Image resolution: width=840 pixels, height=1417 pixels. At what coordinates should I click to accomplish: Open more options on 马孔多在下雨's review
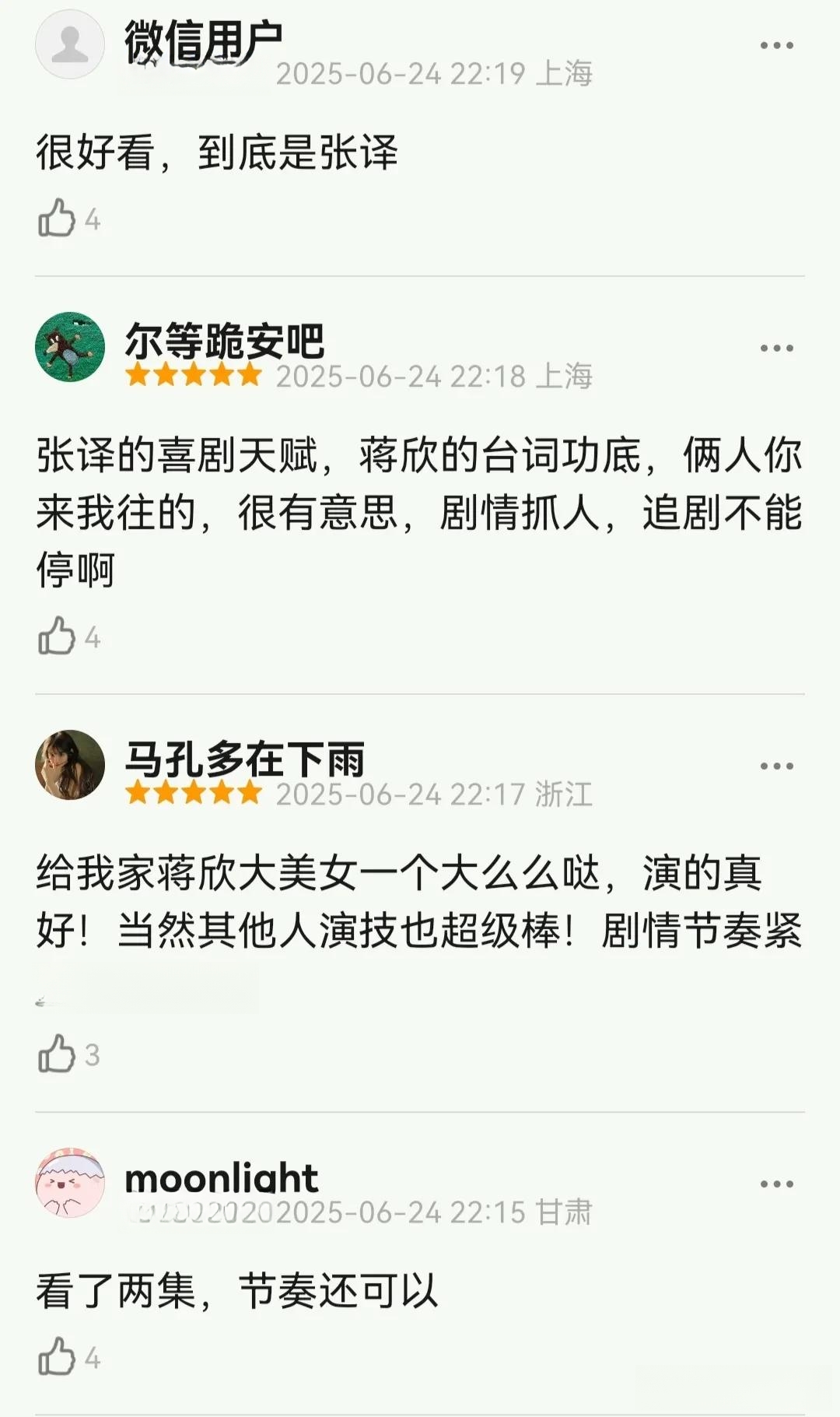click(776, 766)
